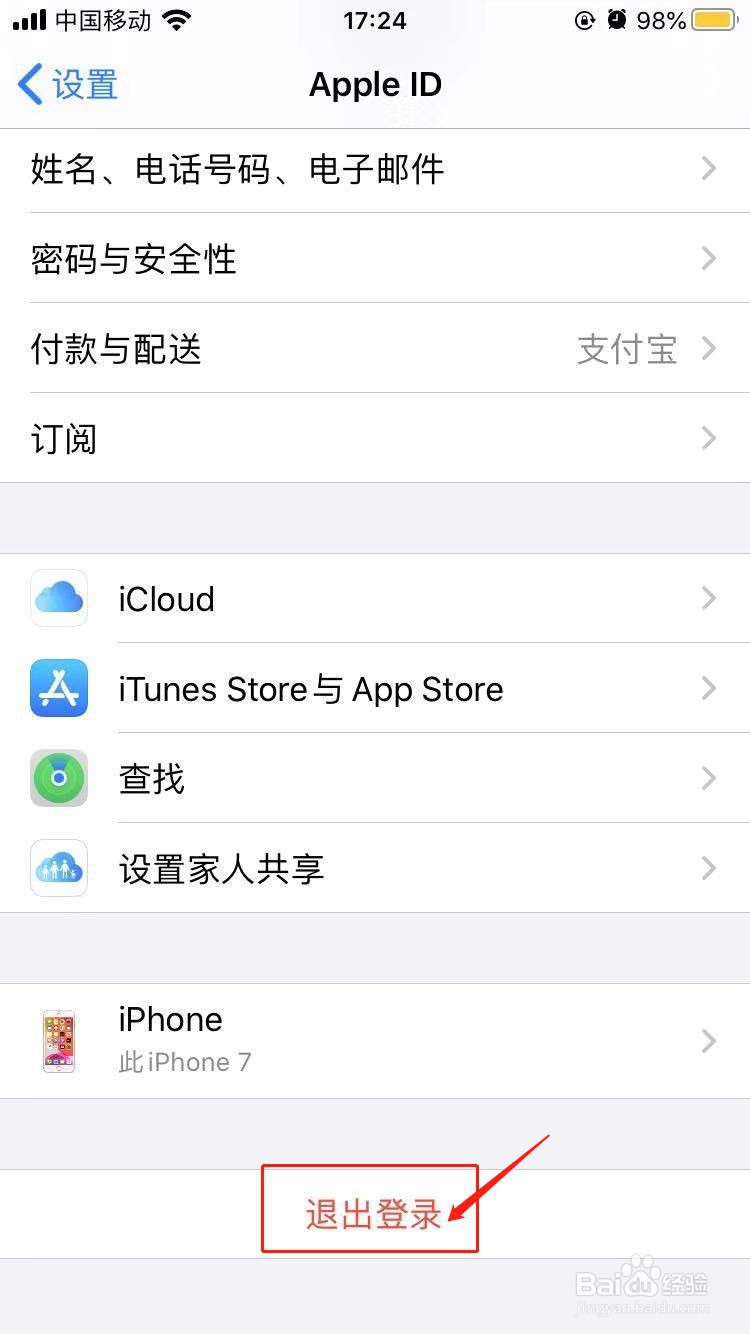Open 订阅 with its chevron
This screenshot has height=1334, width=750.
point(707,438)
